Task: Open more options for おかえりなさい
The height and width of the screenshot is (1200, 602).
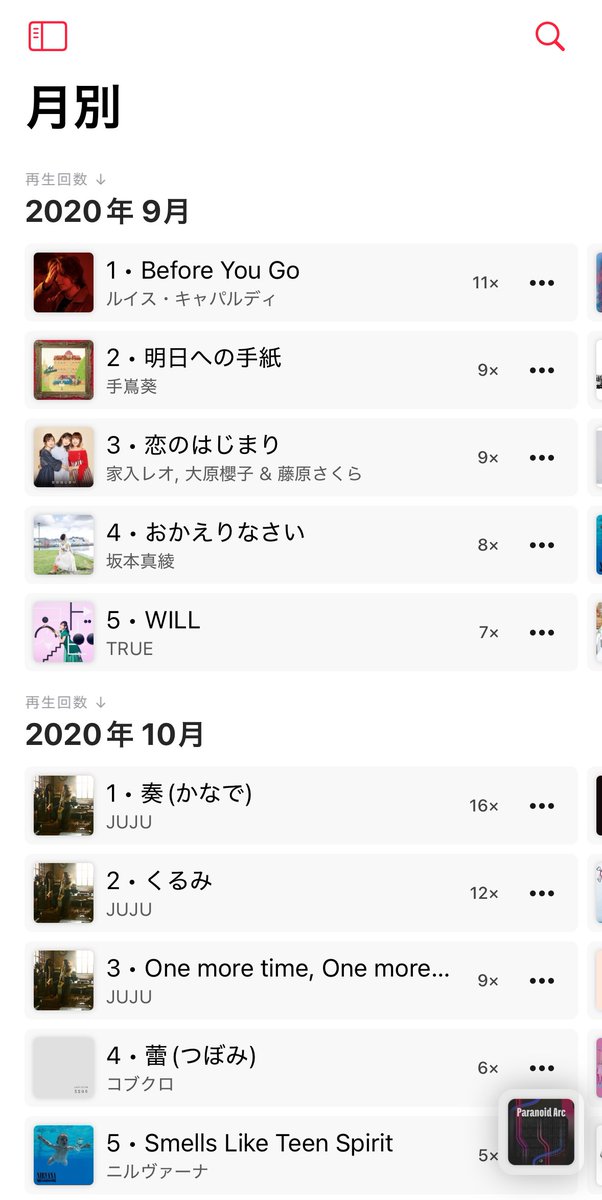Action: (x=541, y=545)
